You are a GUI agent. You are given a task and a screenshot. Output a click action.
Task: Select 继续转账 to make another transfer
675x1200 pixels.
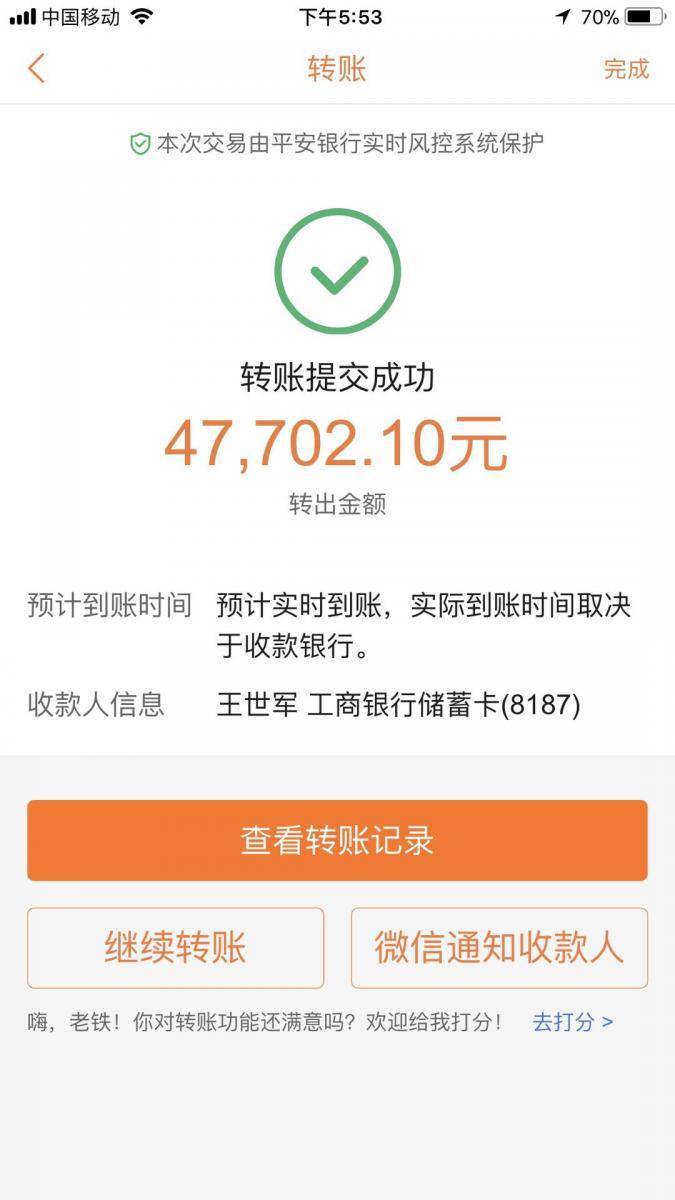point(175,947)
